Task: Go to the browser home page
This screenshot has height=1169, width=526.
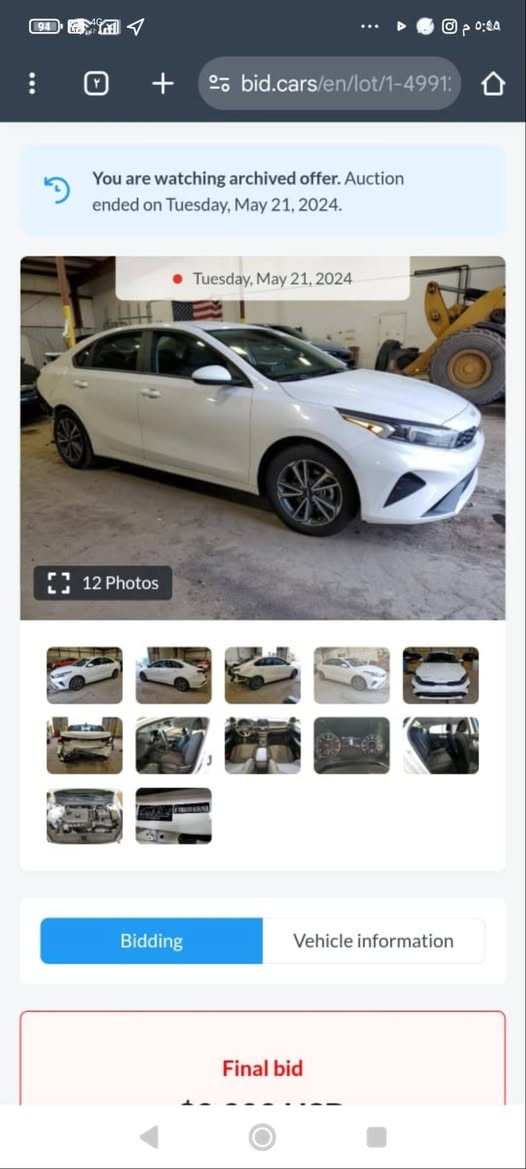Action: click(493, 84)
